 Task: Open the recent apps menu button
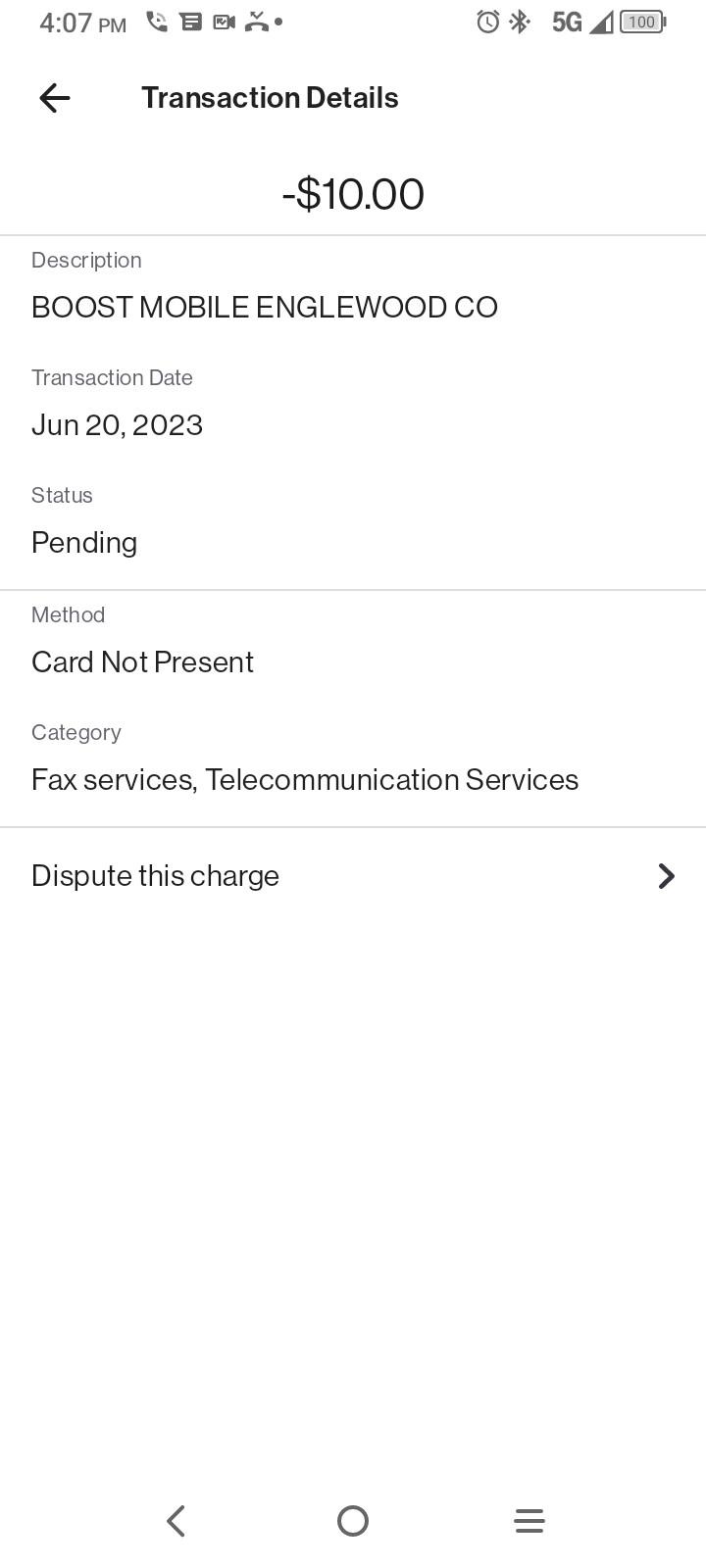pos(529,1521)
